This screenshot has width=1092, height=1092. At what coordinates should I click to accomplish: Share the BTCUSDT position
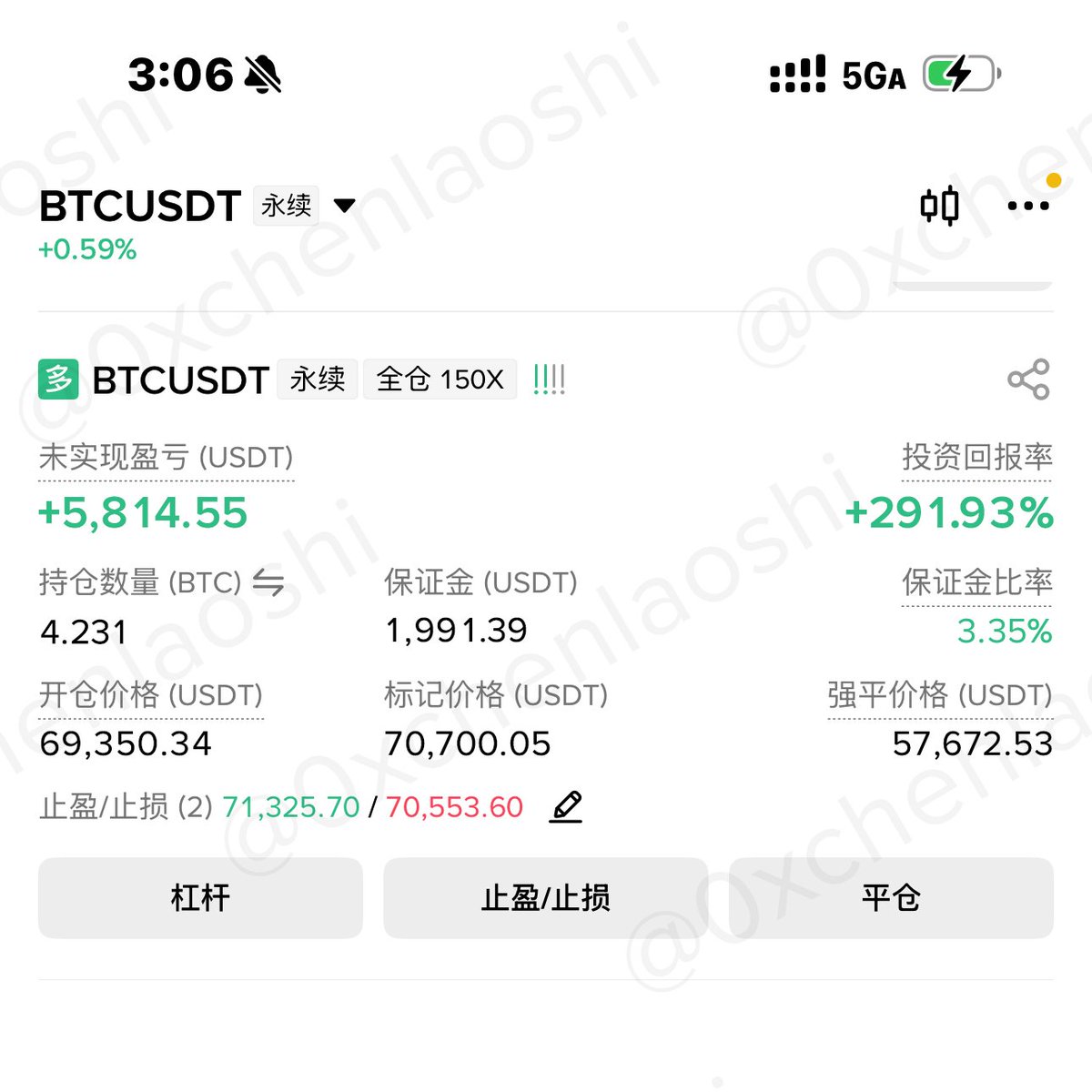[1028, 379]
